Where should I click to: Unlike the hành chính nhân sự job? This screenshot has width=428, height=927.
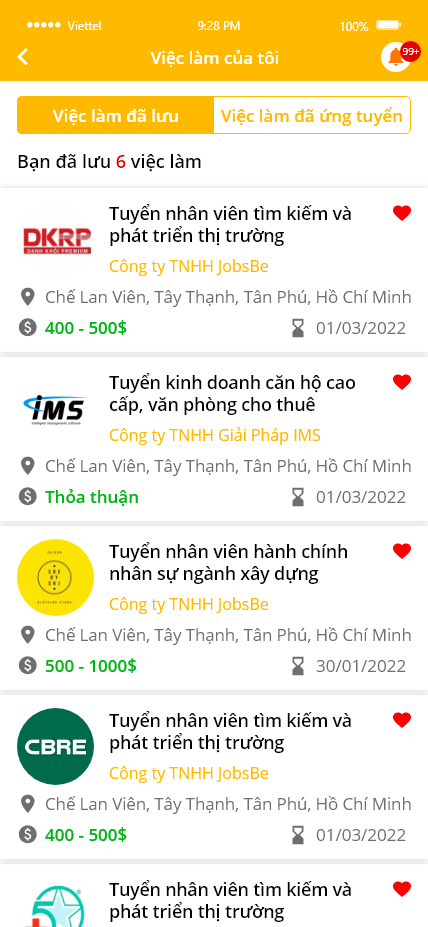[x=402, y=552]
